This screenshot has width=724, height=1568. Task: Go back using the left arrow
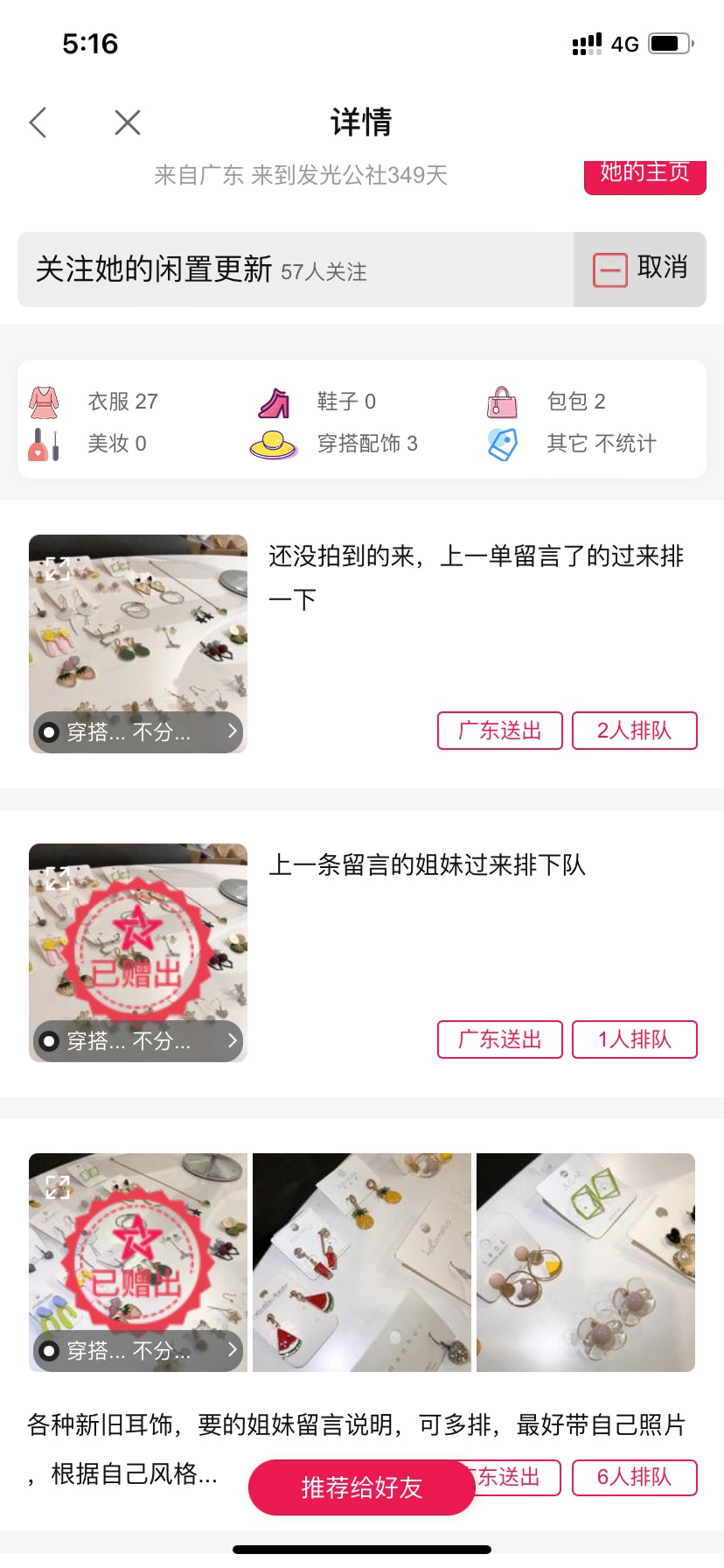[x=38, y=122]
